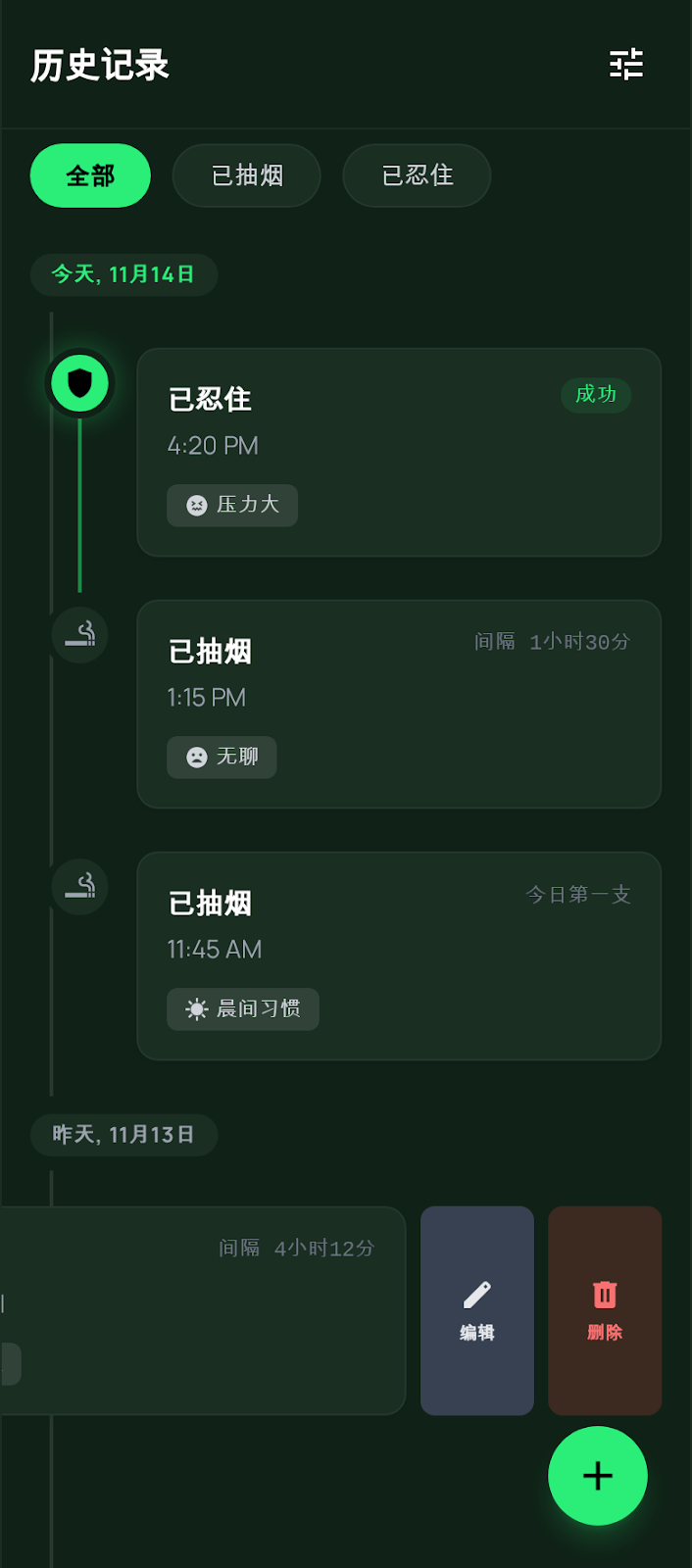Show only 已忍住 records

tap(417, 175)
